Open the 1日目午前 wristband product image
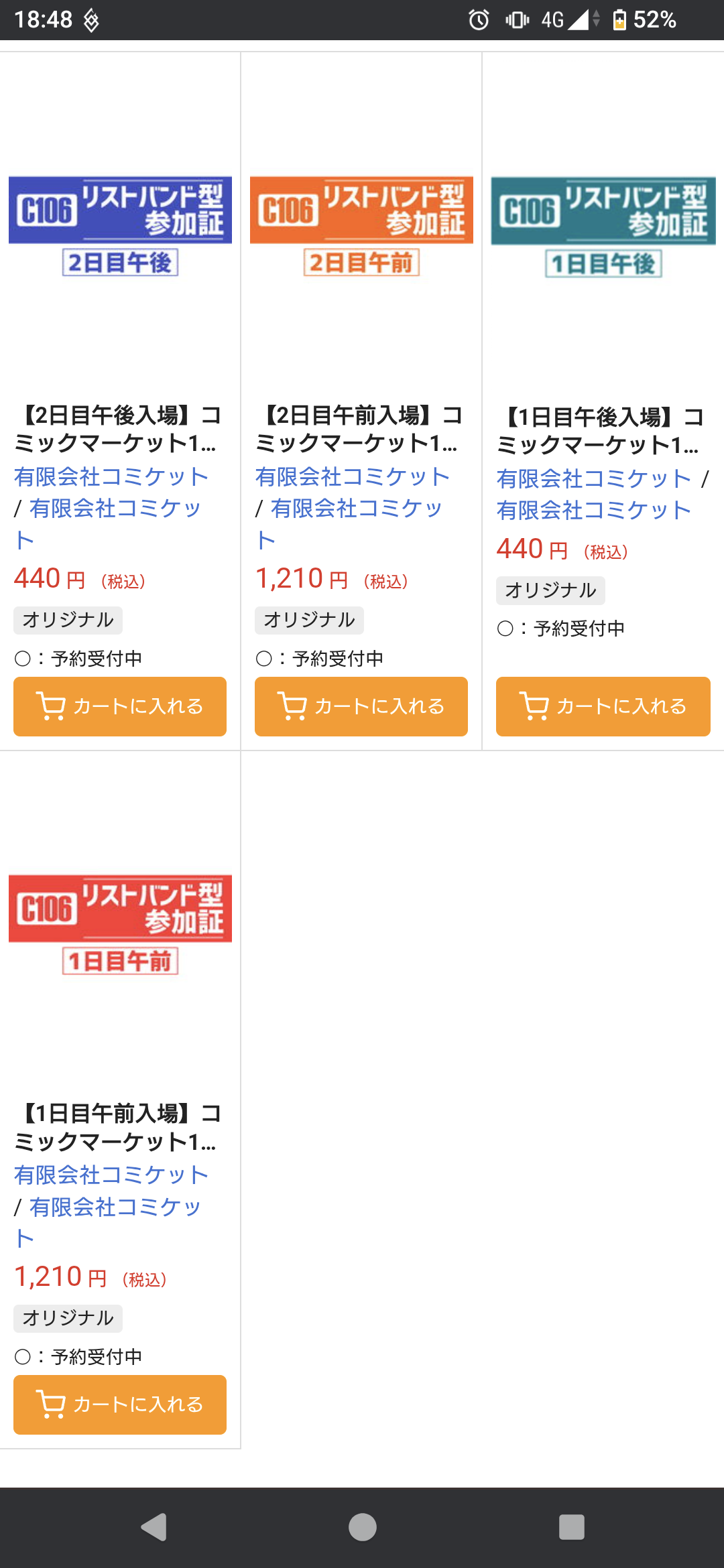Screen dimensions: 724x1568 coord(120,925)
